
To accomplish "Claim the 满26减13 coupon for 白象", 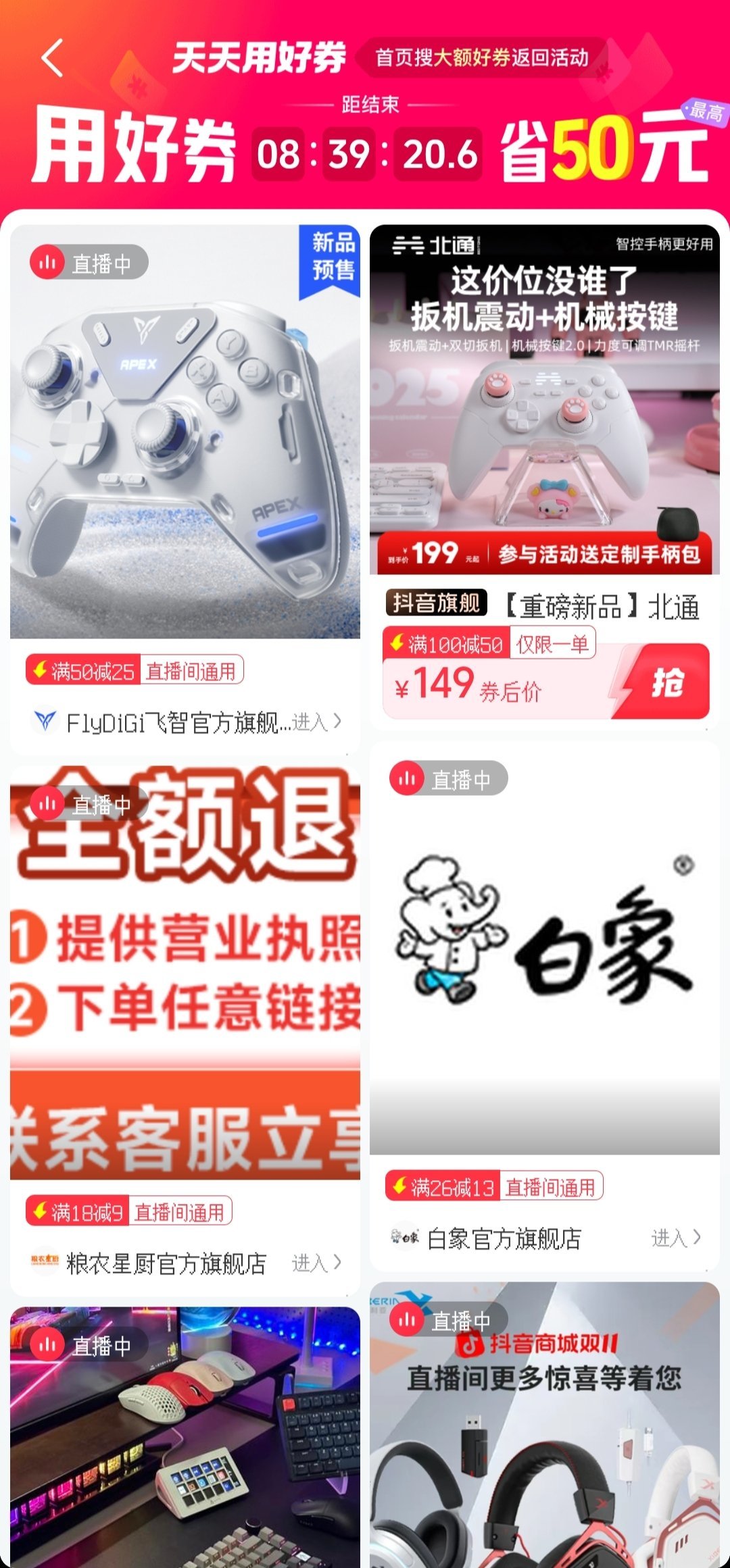I will pos(494,1187).
